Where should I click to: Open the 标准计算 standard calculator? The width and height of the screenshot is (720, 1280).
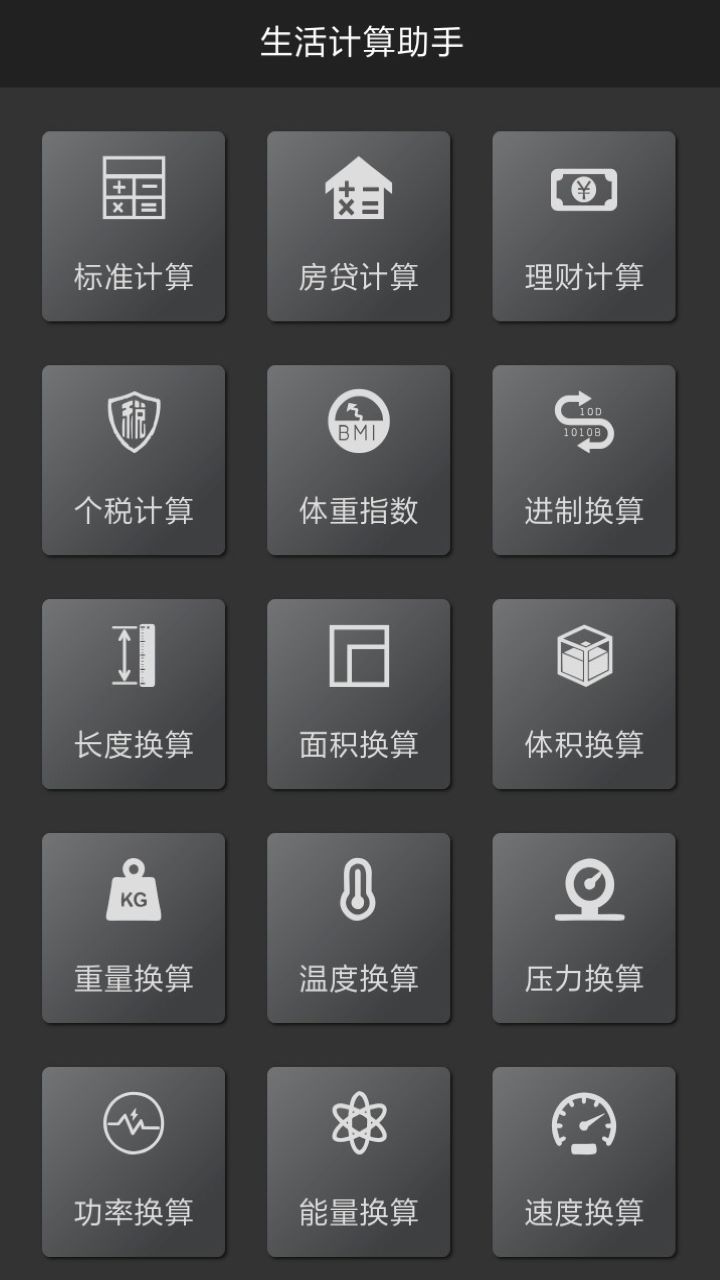click(133, 225)
